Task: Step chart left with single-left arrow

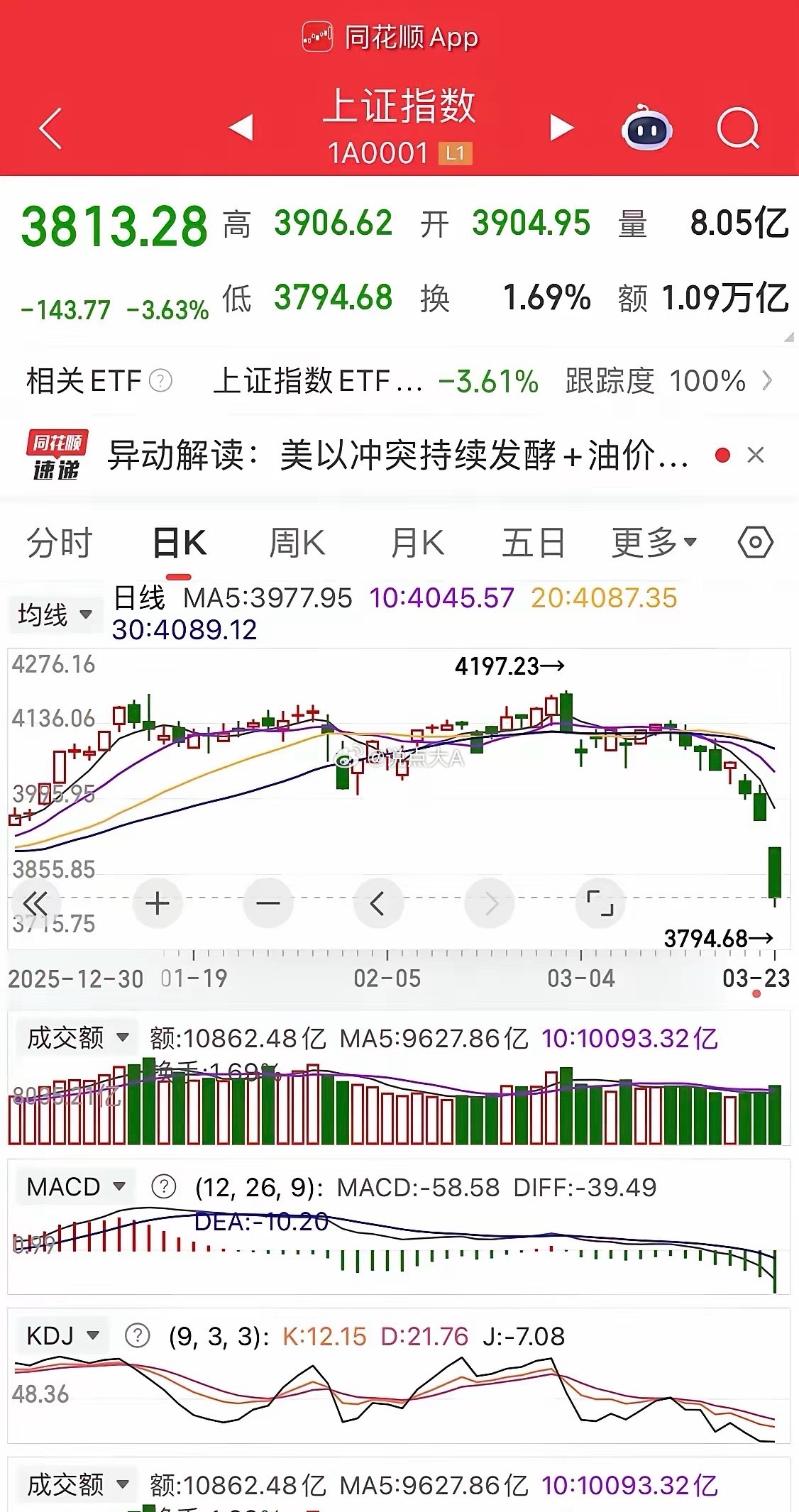Action: tap(378, 903)
